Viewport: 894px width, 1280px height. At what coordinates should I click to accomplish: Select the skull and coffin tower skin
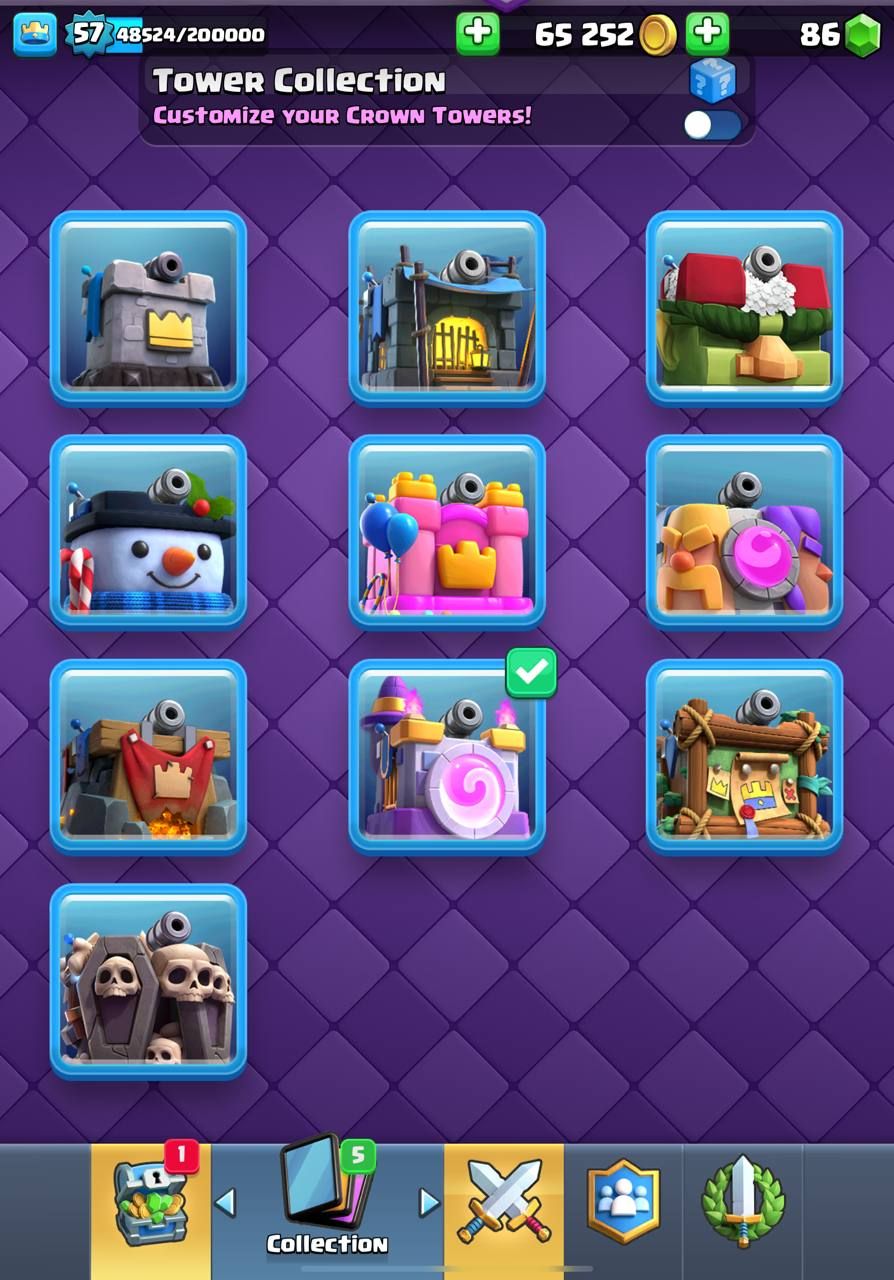coord(148,980)
